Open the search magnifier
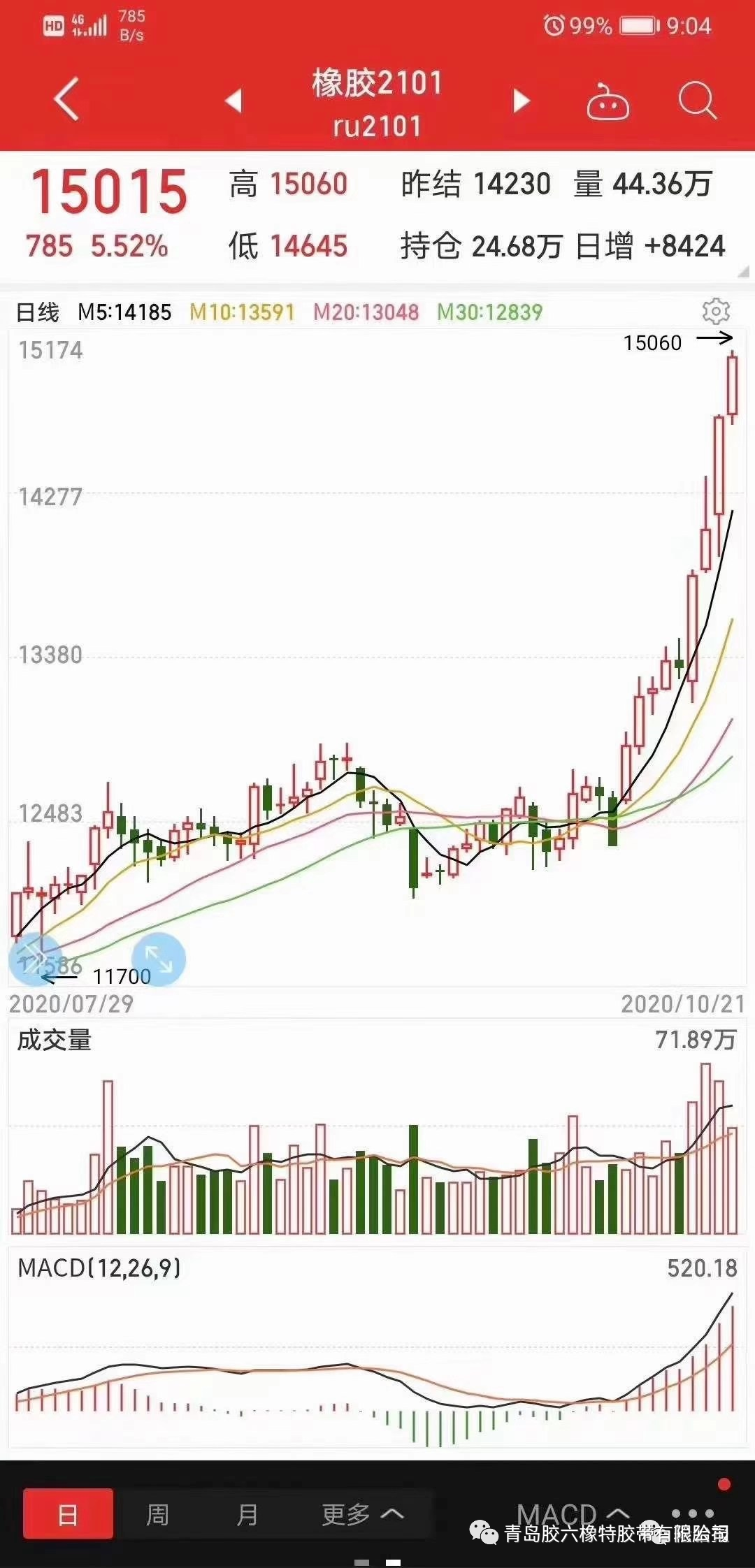The height and width of the screenshot is (1568, 755). click(698, 101)
